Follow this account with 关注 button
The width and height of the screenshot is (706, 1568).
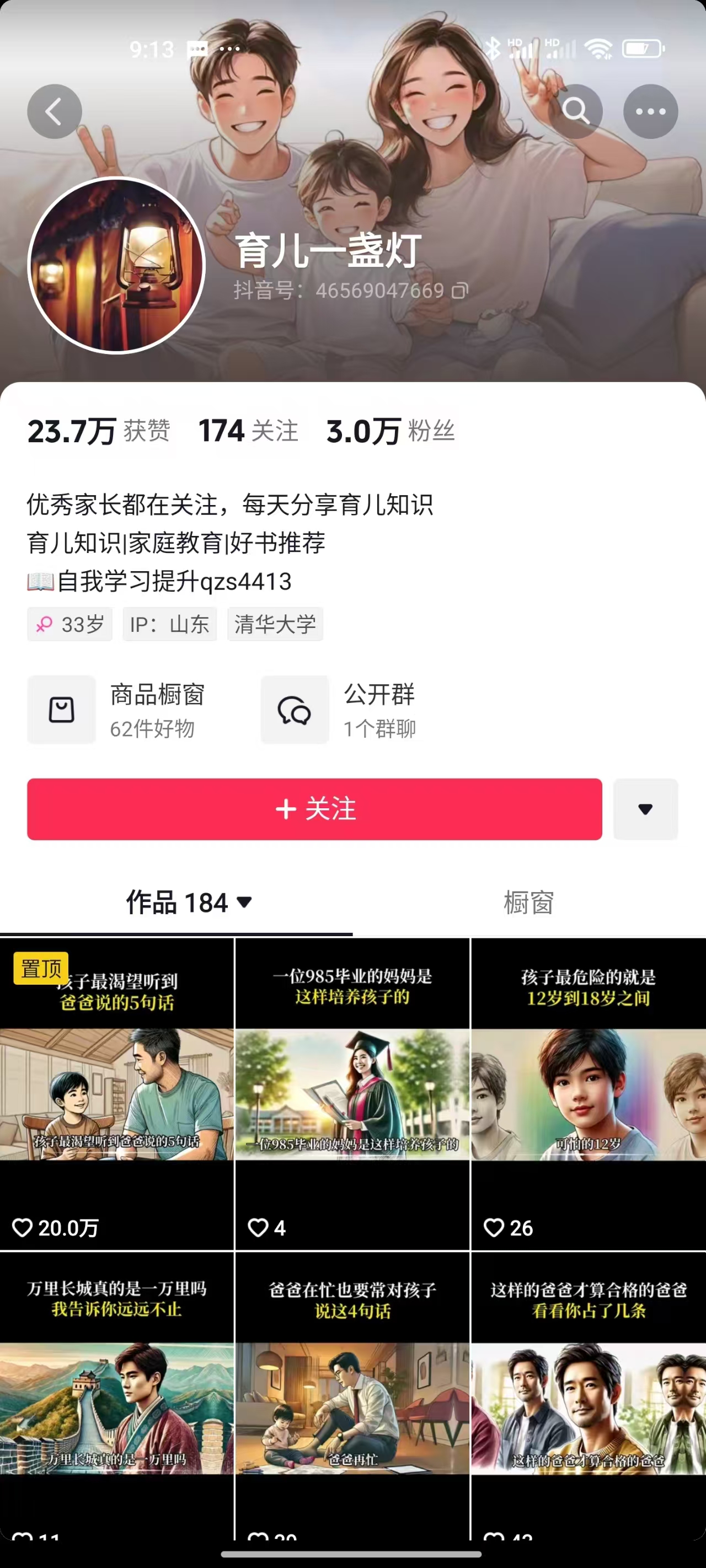point(314,809)
